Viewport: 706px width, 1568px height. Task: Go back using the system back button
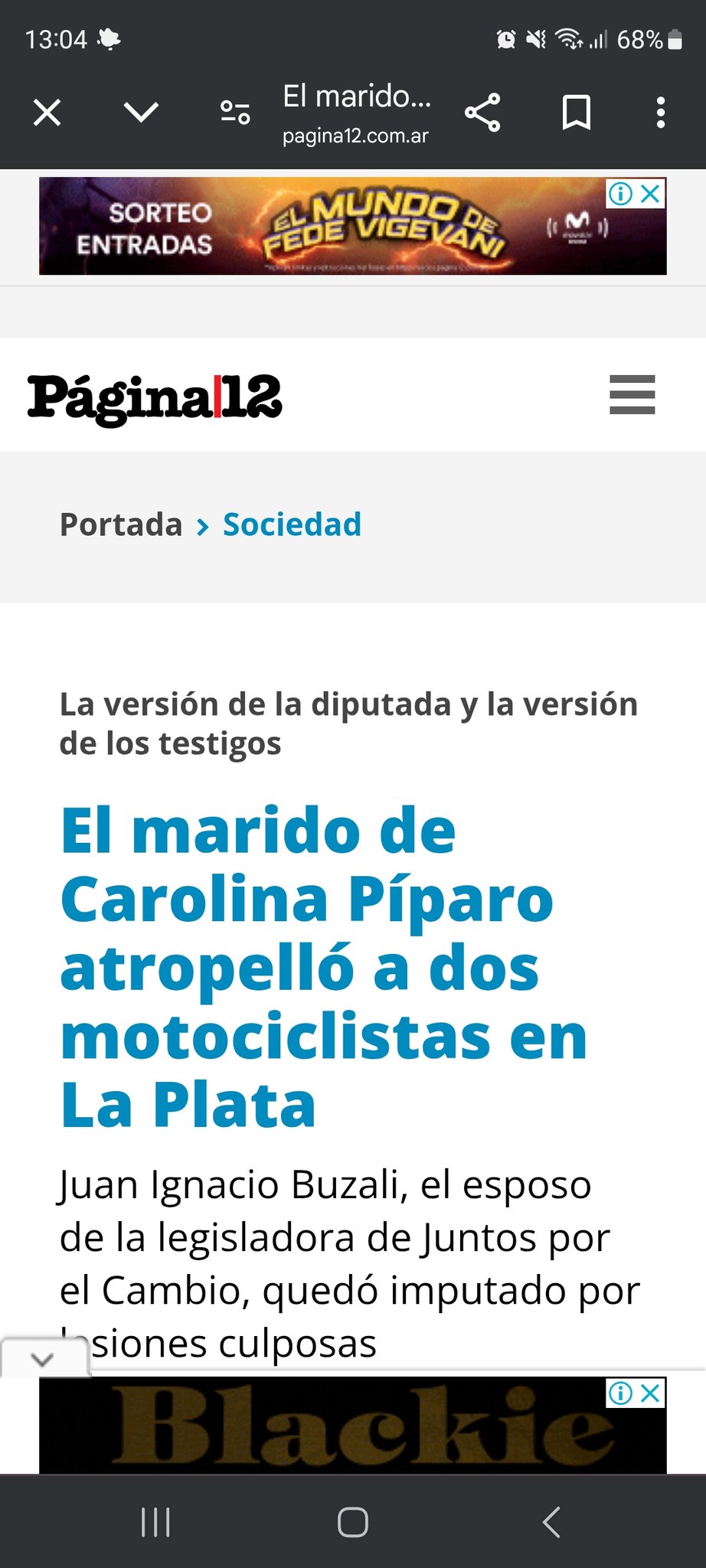click(x=551, y=1522)
